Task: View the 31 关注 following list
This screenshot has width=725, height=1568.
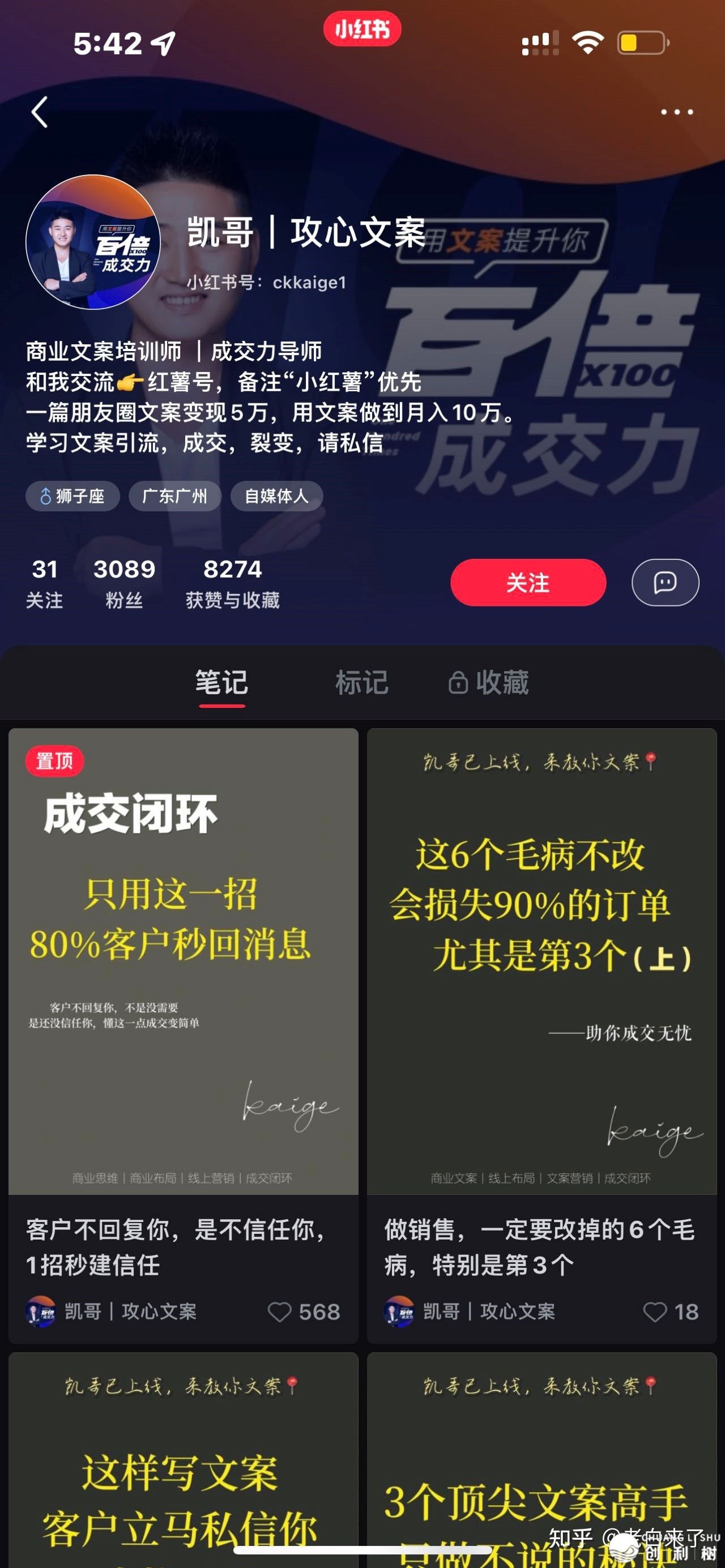Action: pyautogui.click(x=44, y=583)
